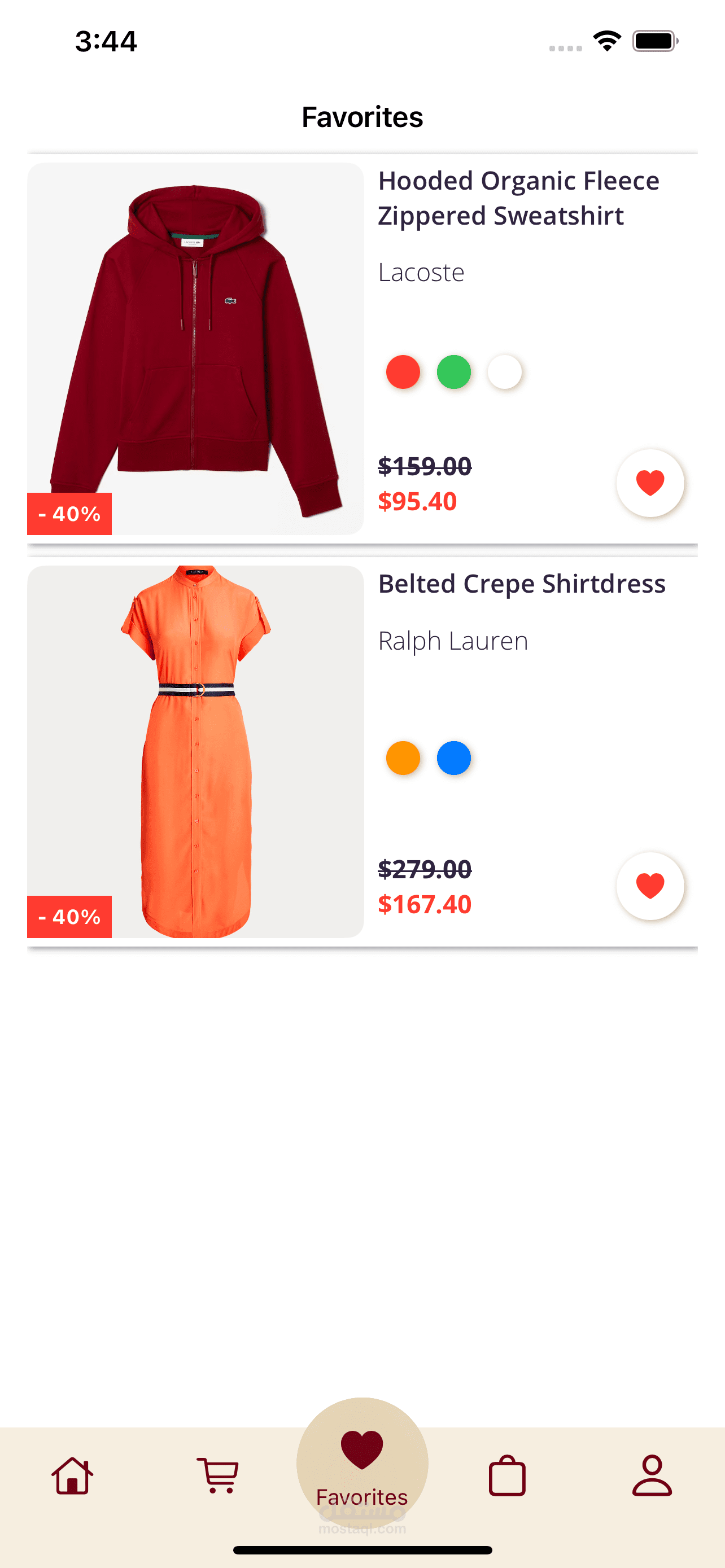Select red color for the Lacoste sweatshirt

(x=403, y=372)
